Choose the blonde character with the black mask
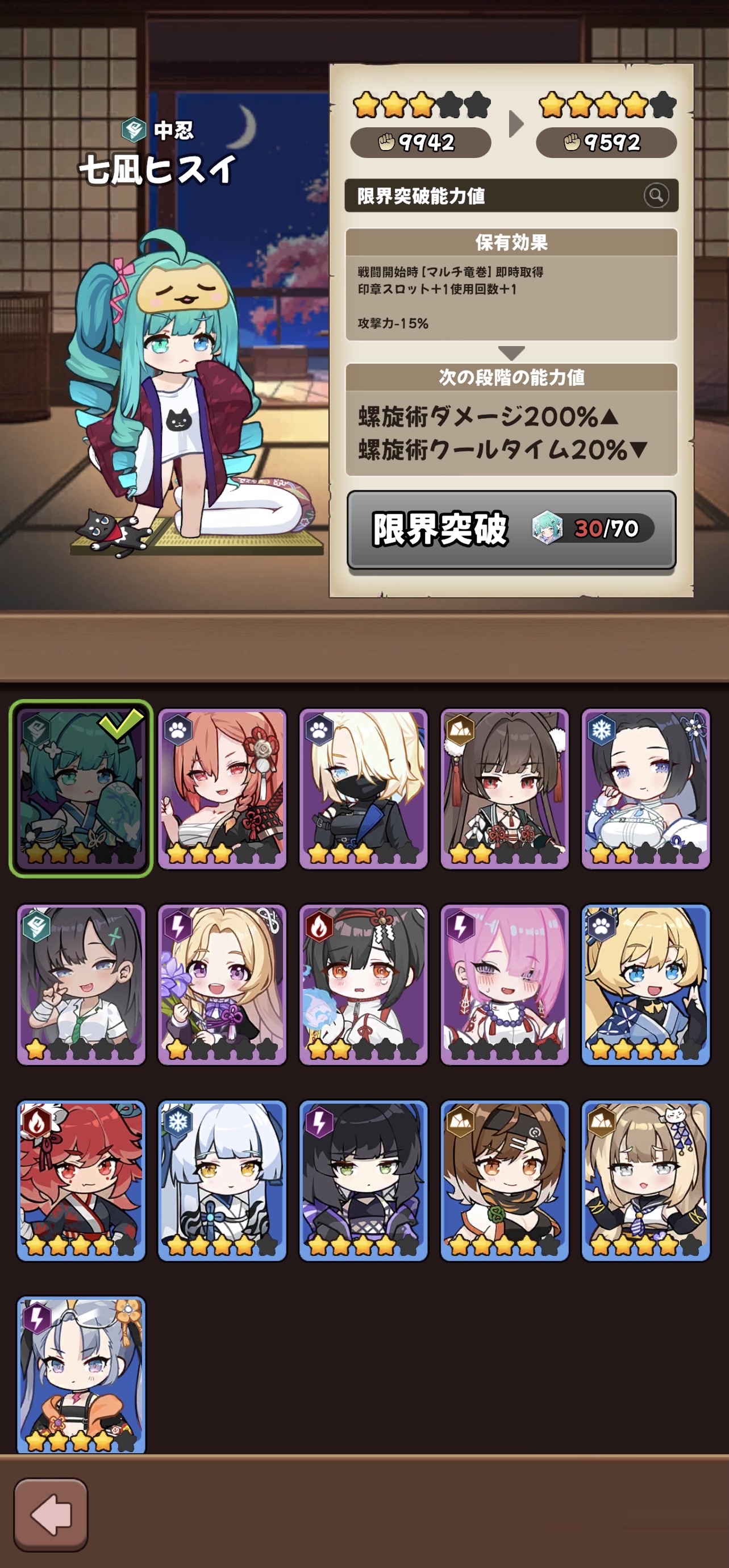The height and width of the screenshot is (1568, 729). 363,788
